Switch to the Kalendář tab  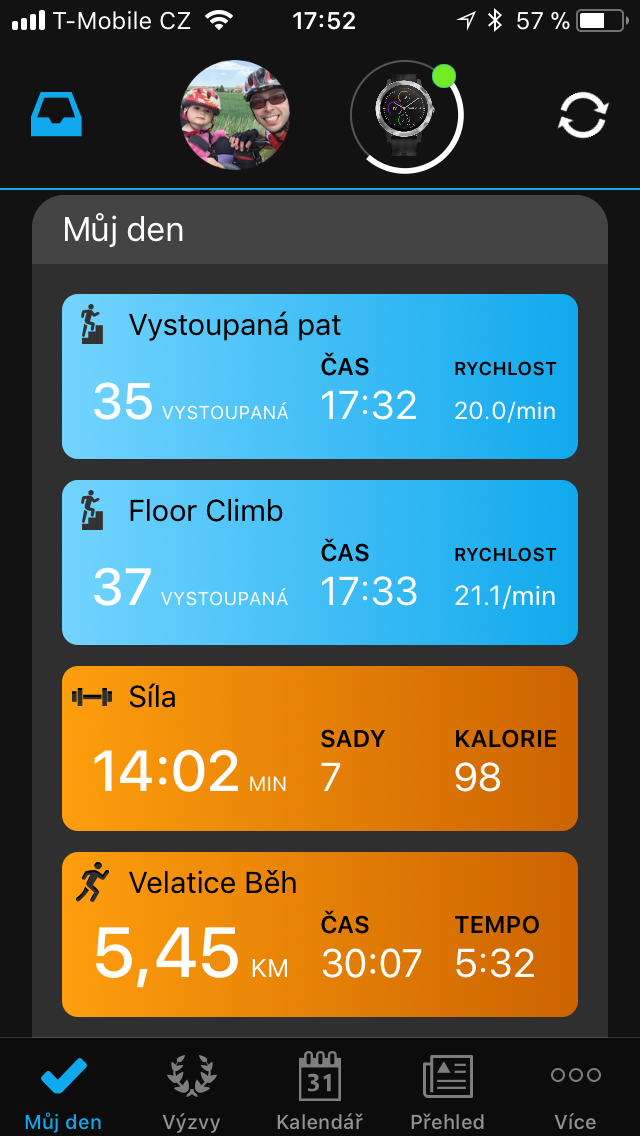pyautogui.click(x=319, y=1090)
